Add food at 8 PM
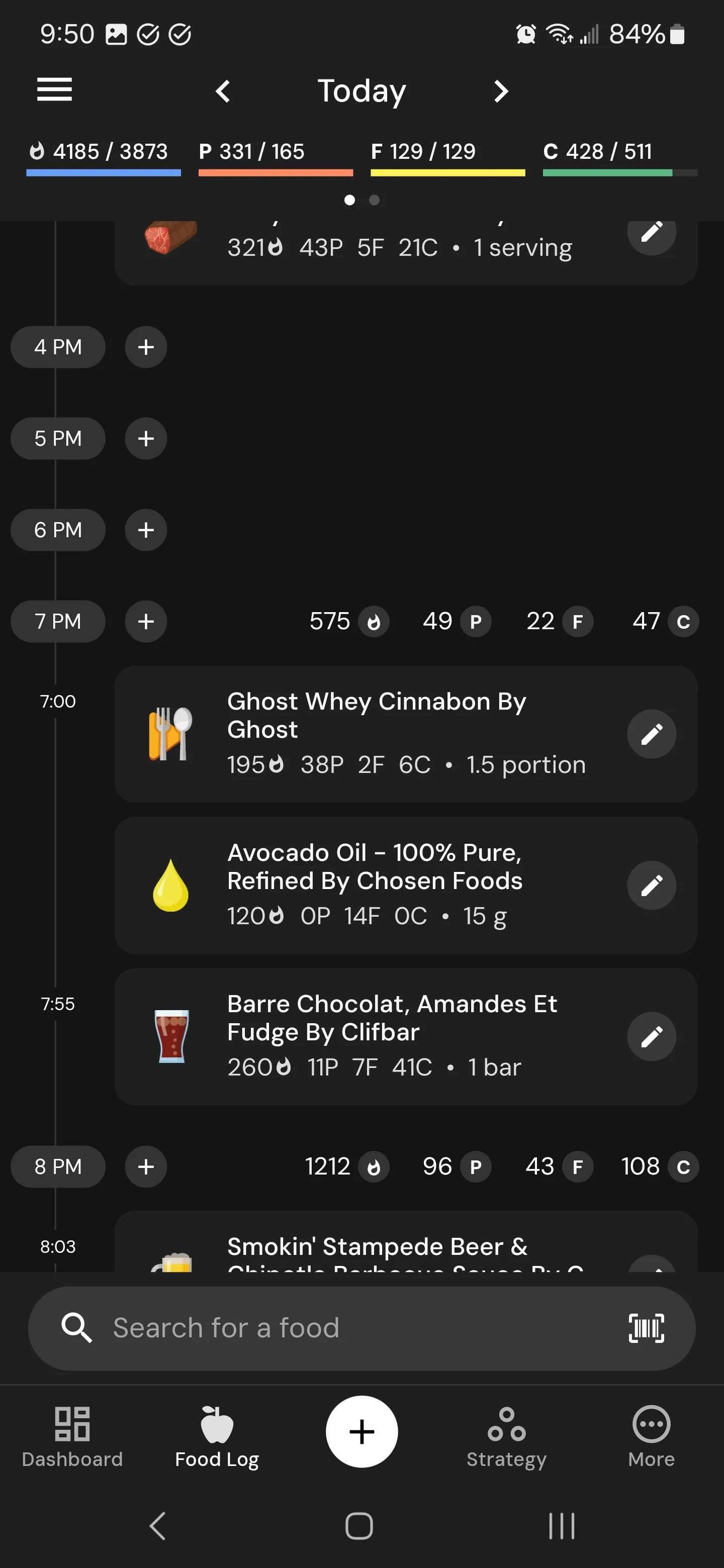 [x=145, y=1166]
